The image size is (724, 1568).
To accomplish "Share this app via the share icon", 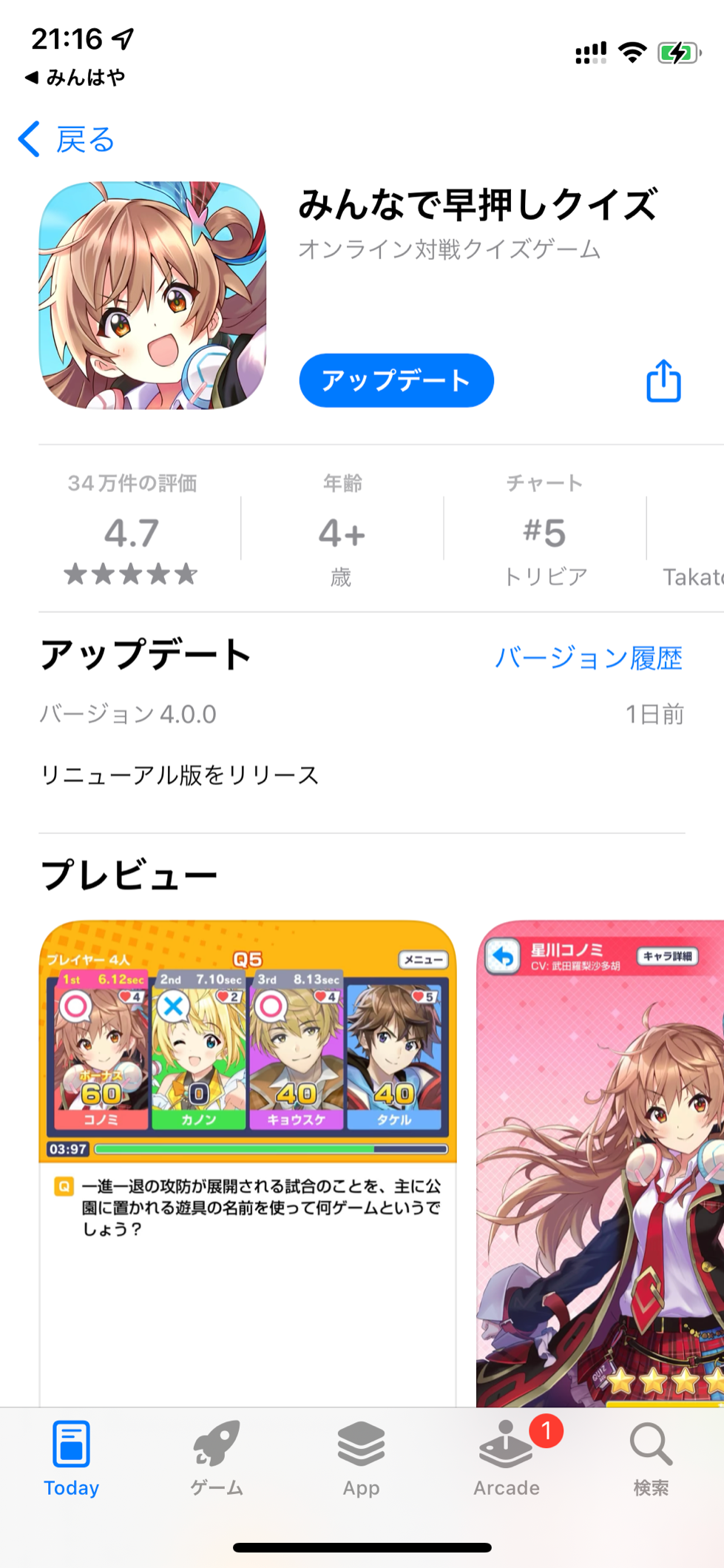I will (663, 381).
